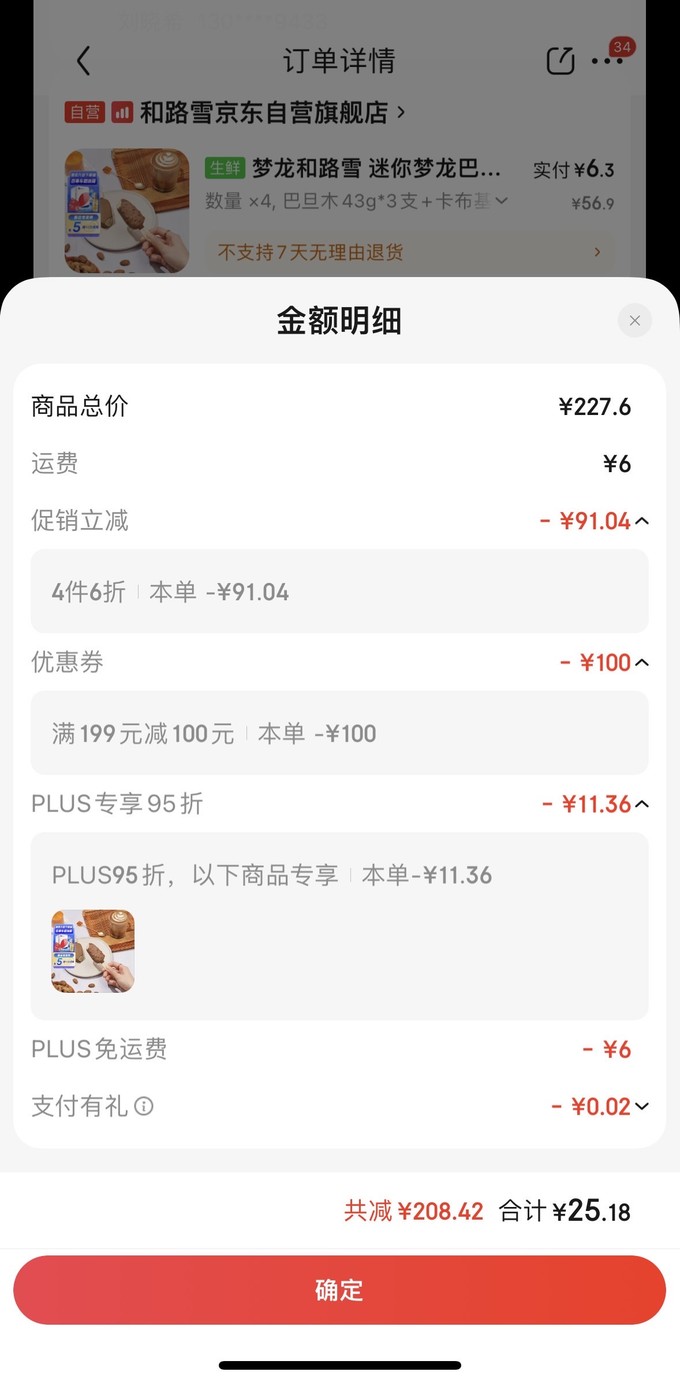Open the info icon beside 支付有礼
This screenshot has height=1383, width=680.
(x=144, y=1107)
